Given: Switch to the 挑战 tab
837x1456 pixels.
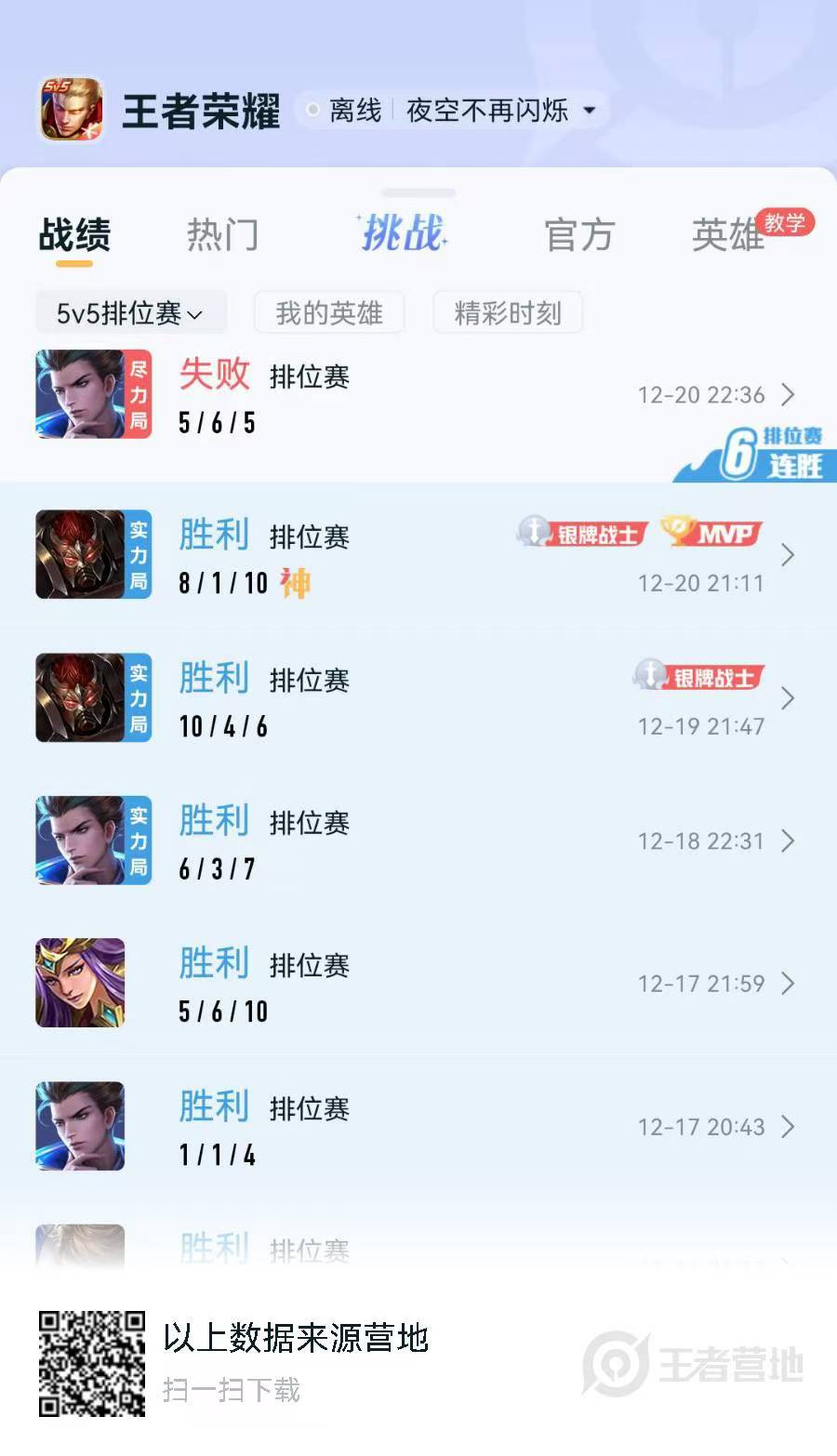Looking at the screenshot, I should (x=404, y=232).
